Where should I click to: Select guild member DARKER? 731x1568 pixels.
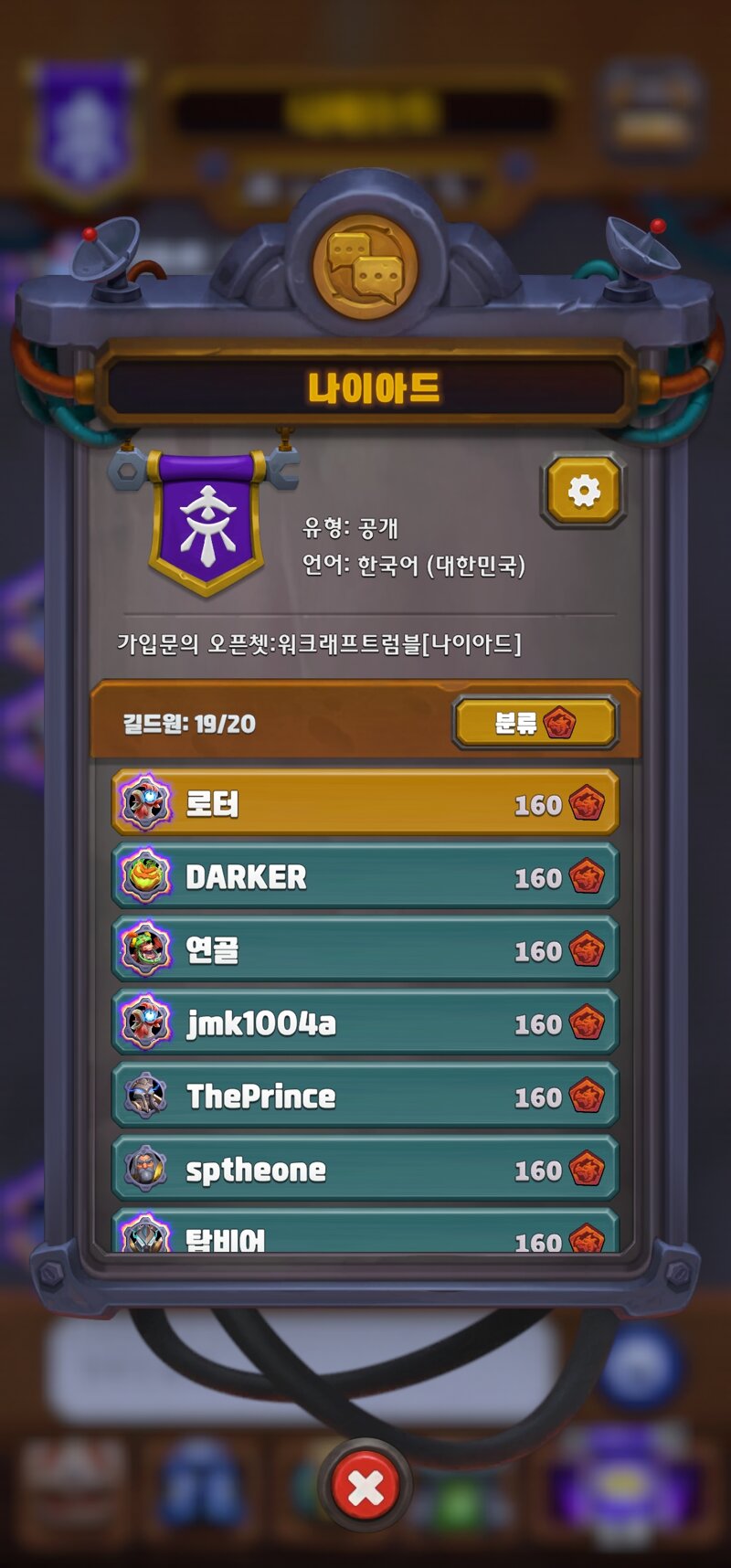(365, 876)
